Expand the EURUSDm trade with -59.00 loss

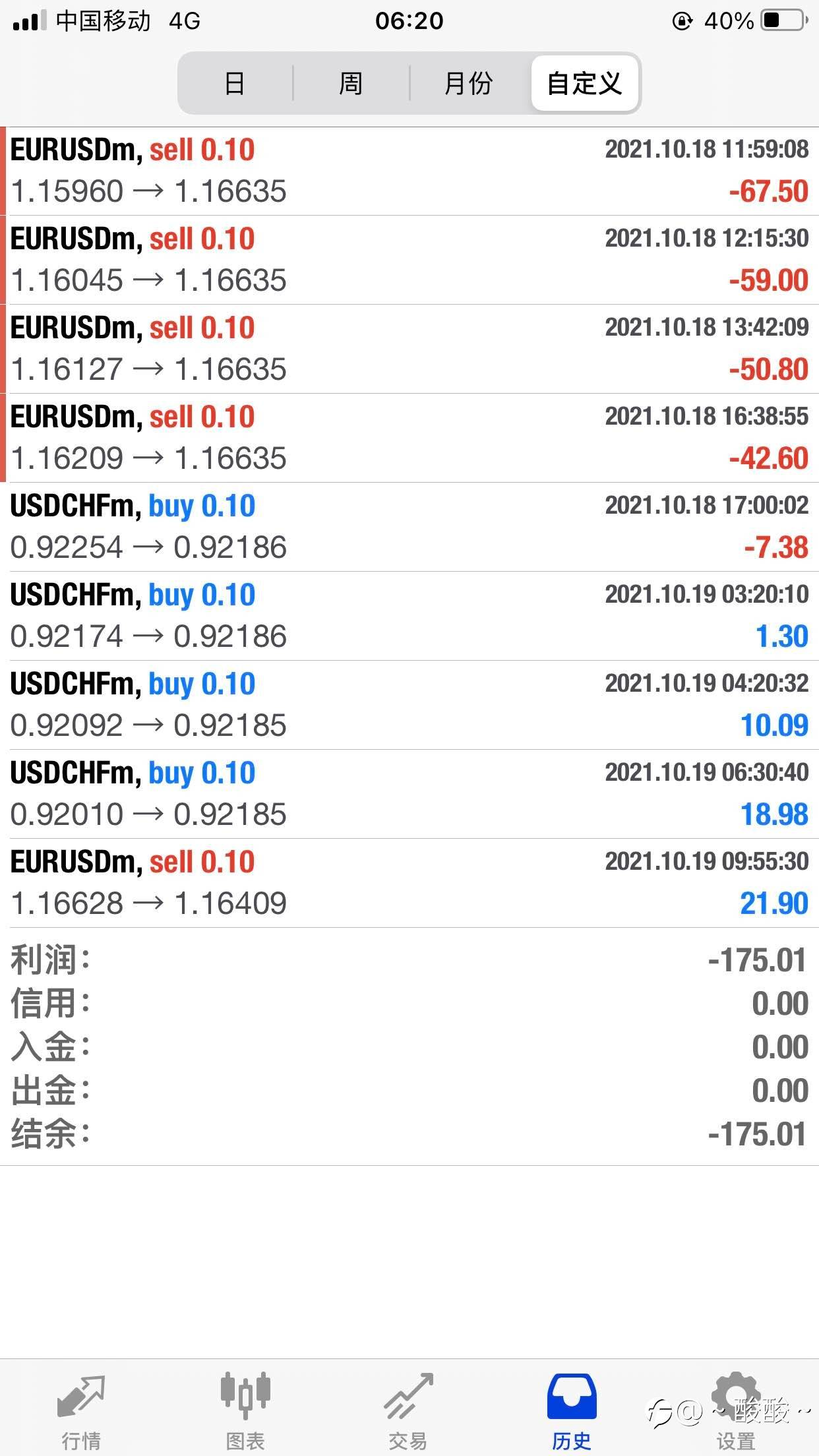[x=409, y=260]
